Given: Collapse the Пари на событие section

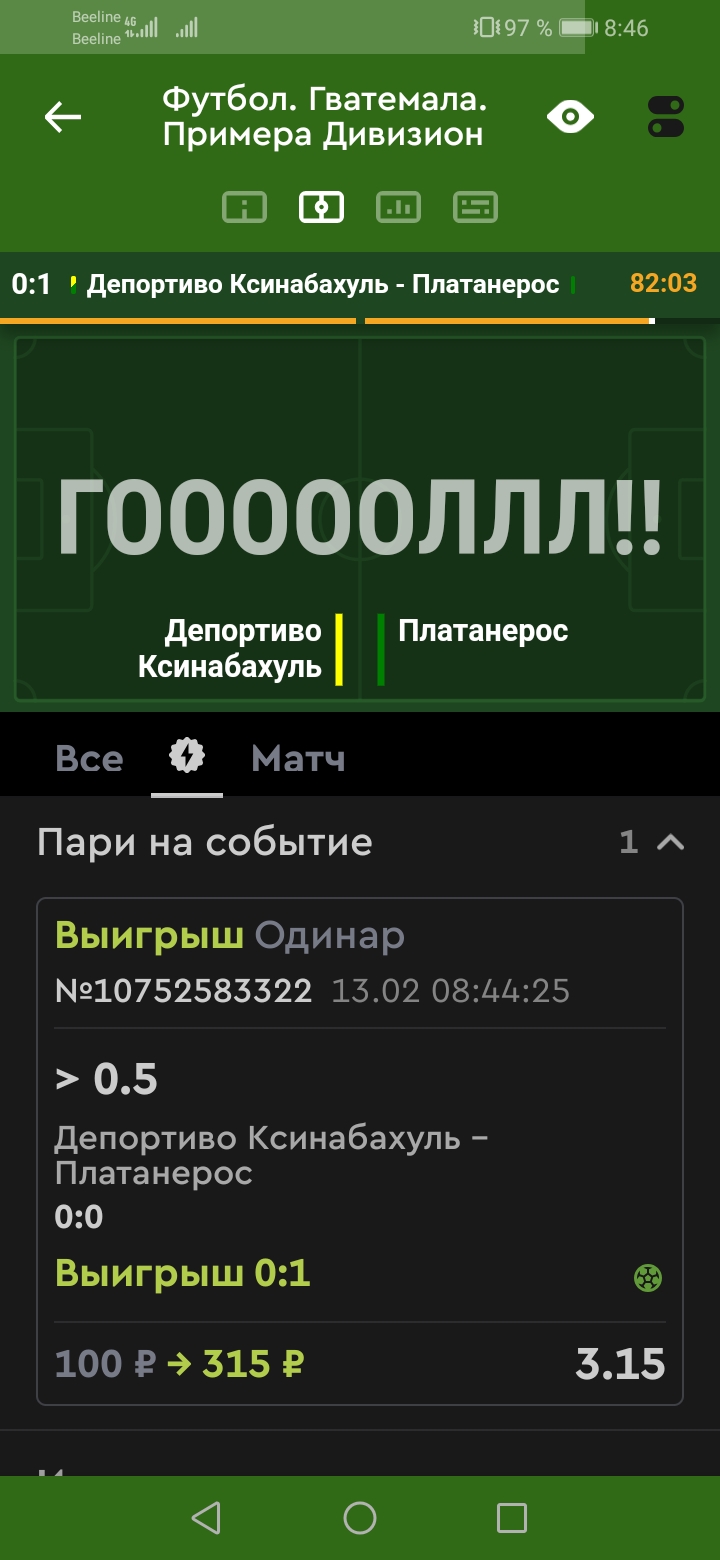Looking at the screenshot, I should (669, 842).
